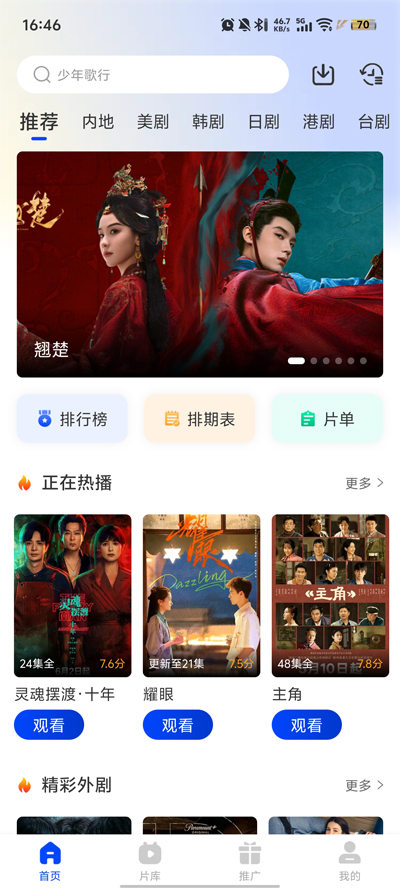This screenshot has width=400, height=889.
Task: Switch to the 内地 tab
Action: pos(98,121)
